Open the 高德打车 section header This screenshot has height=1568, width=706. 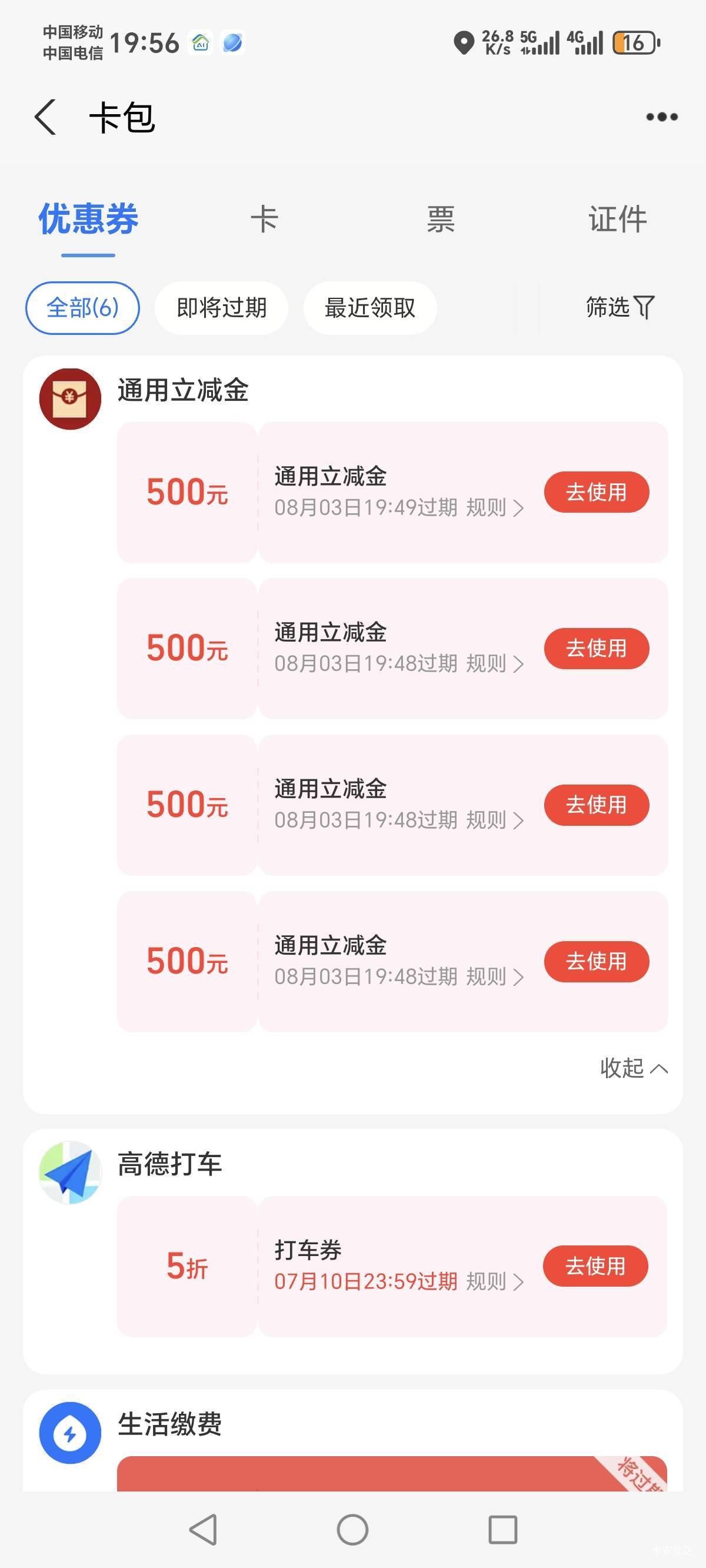pos(170,1164)
